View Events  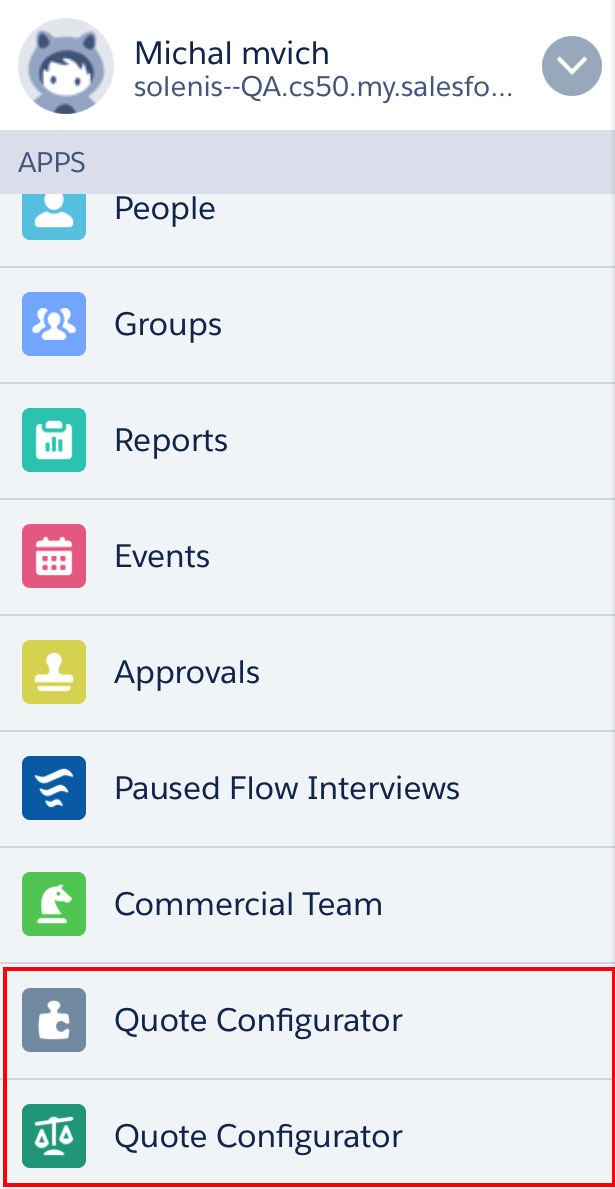pos(162,556)
